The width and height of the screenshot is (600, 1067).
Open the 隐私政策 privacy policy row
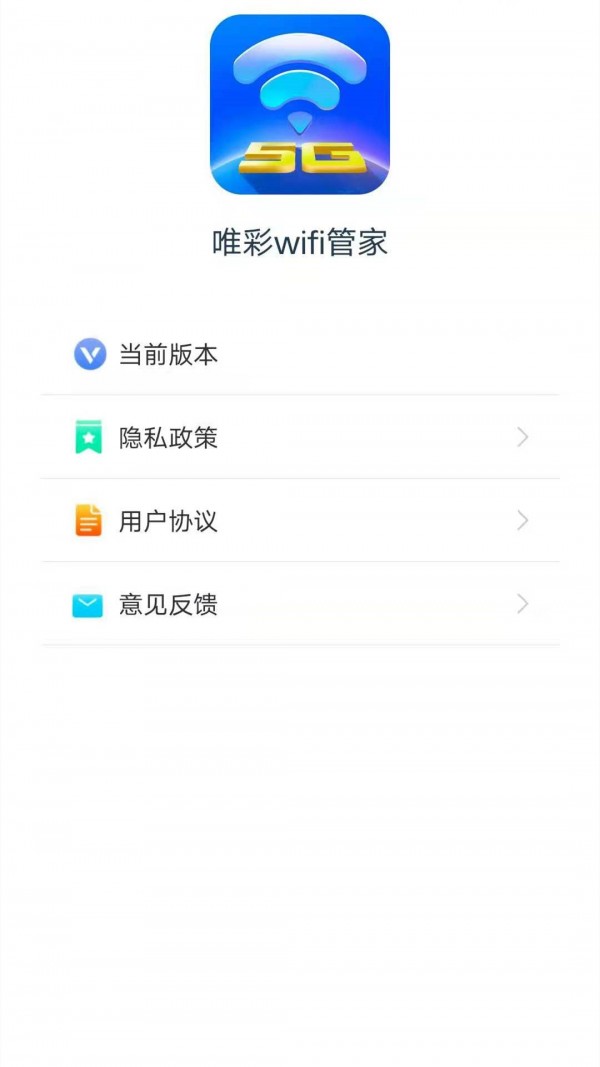(x=300, y=437)
